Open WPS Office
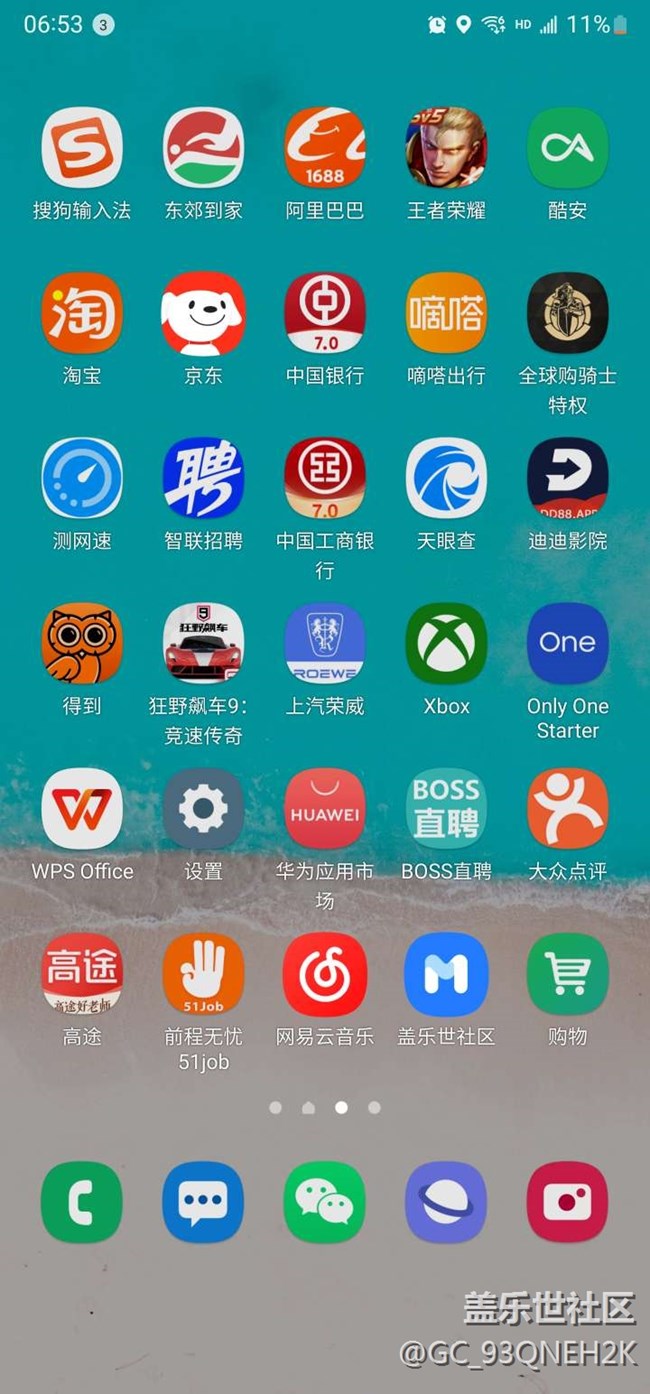The height and width of the screenshot is (1394, 650). pos(82,809)
